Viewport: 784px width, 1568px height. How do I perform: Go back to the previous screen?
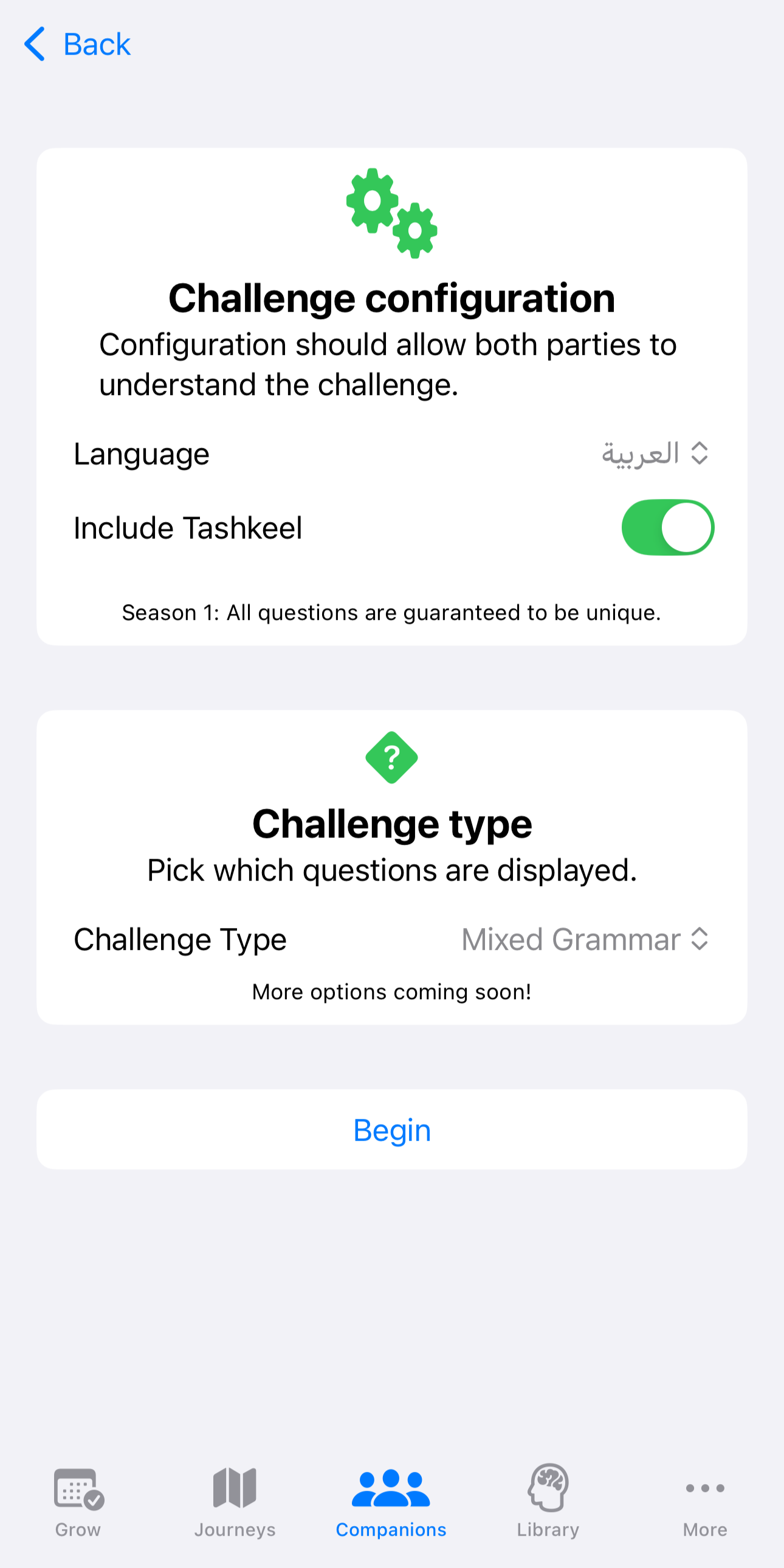[78, 44]
